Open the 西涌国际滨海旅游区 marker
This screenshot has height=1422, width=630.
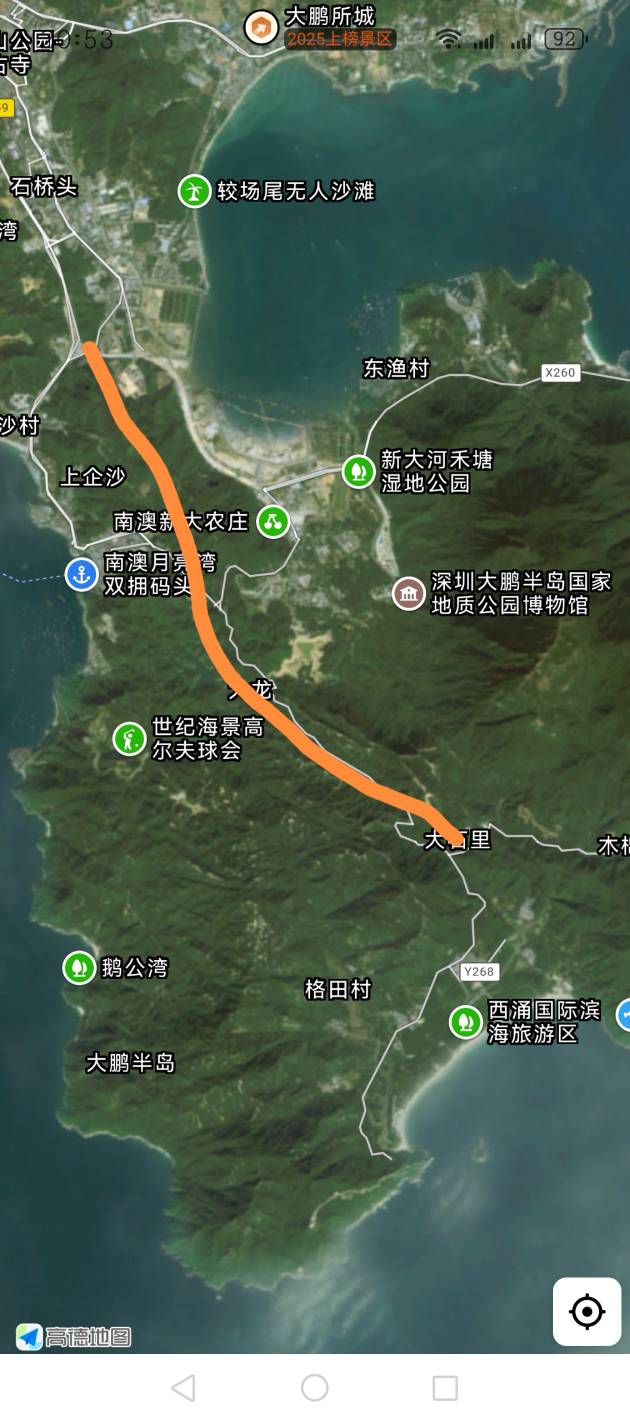pos(464,1021)
